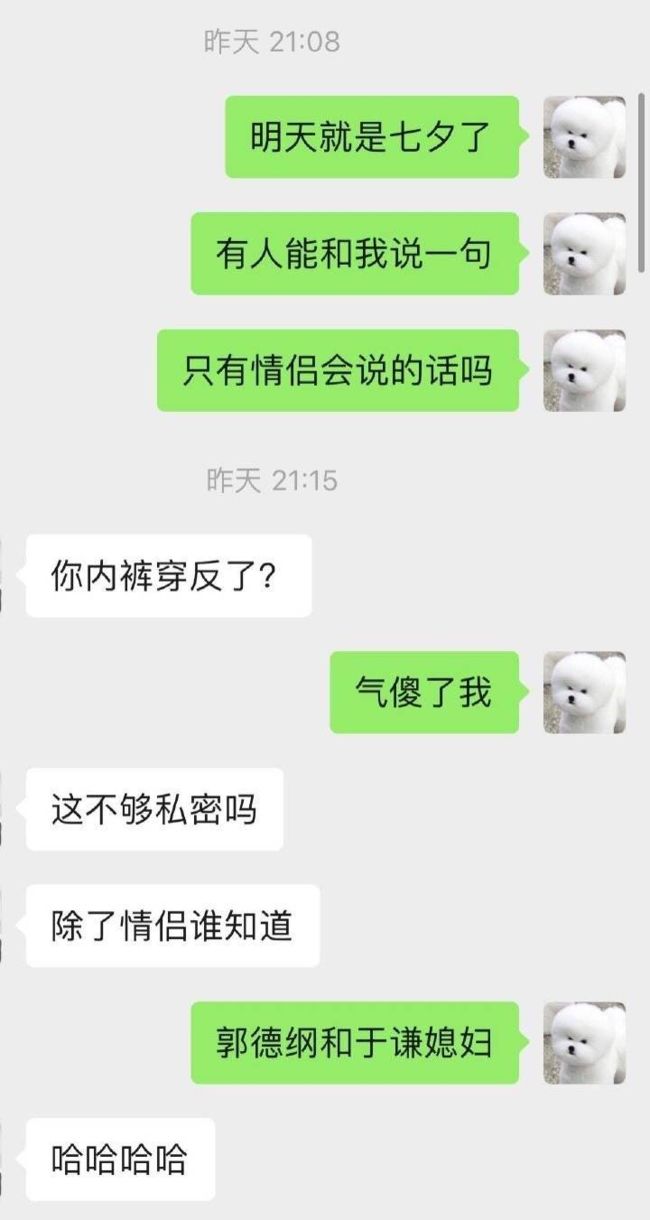Tap the avatar next to 有人能和我说一句

pyautogui.click(x=584, y=254)
